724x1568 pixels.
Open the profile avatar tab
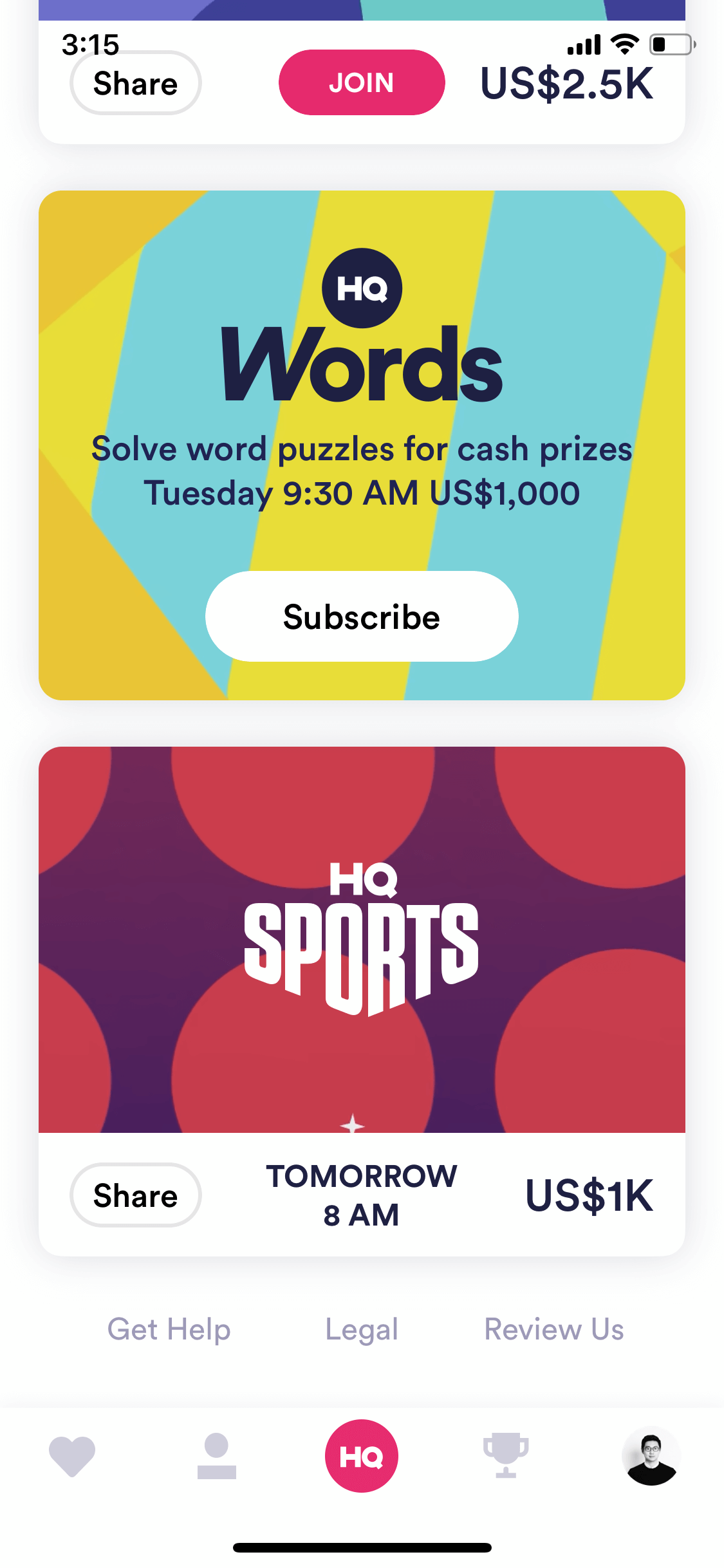651,1456
